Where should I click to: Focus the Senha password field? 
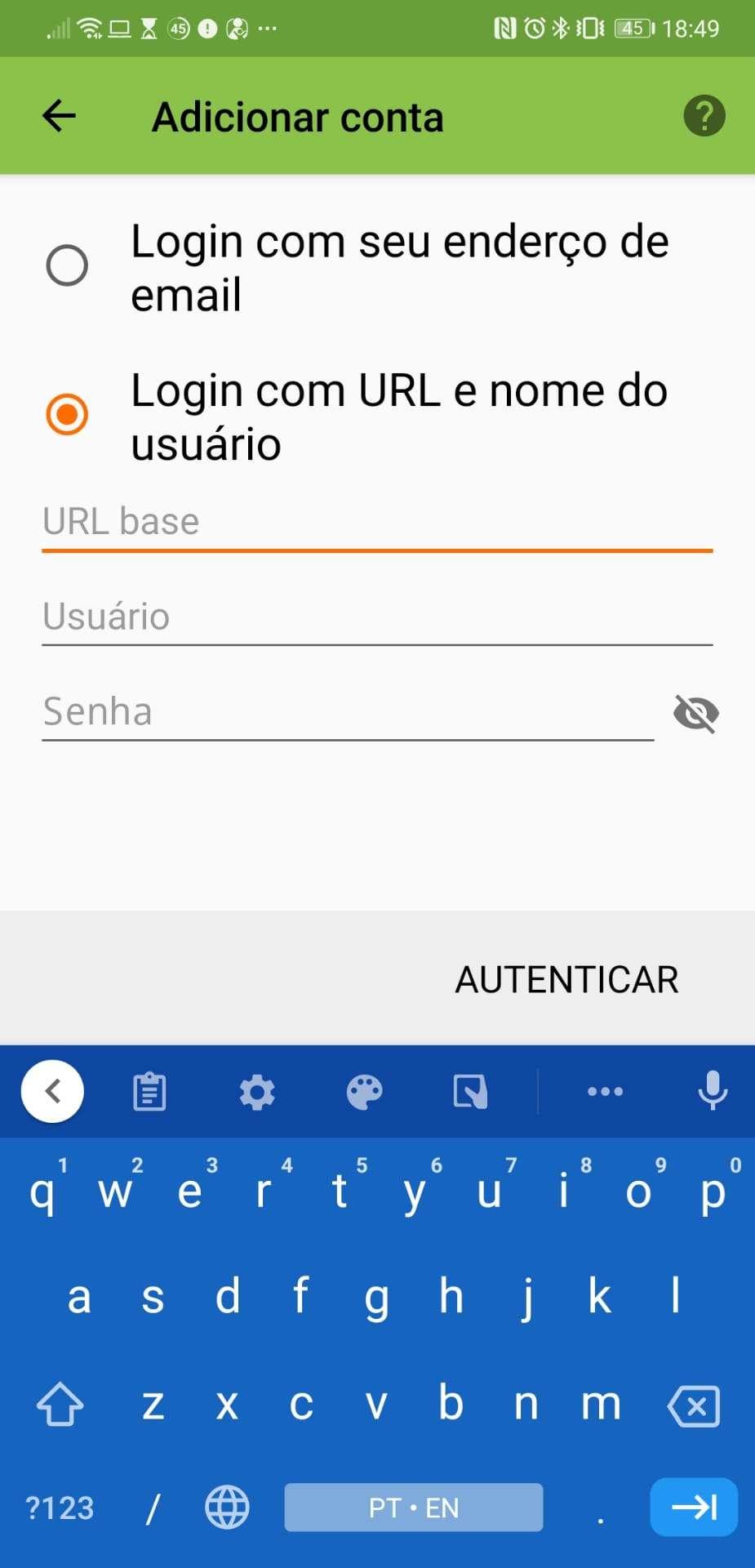(348, 712)
